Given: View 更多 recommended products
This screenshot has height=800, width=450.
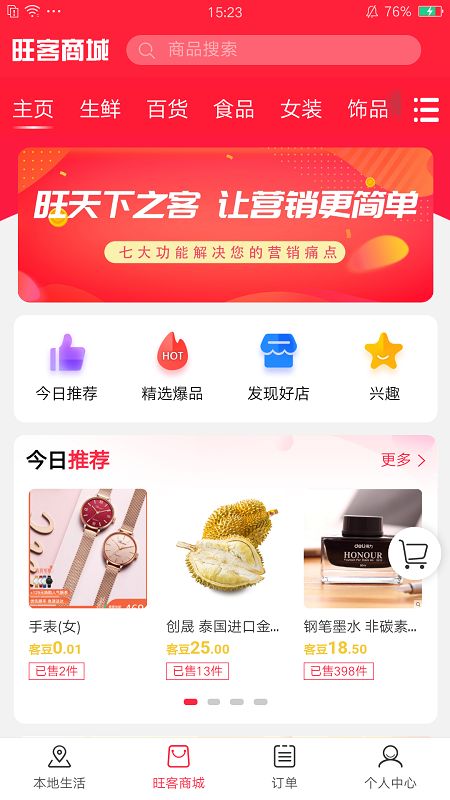Looking at the screenshot, I should (403, 460).
